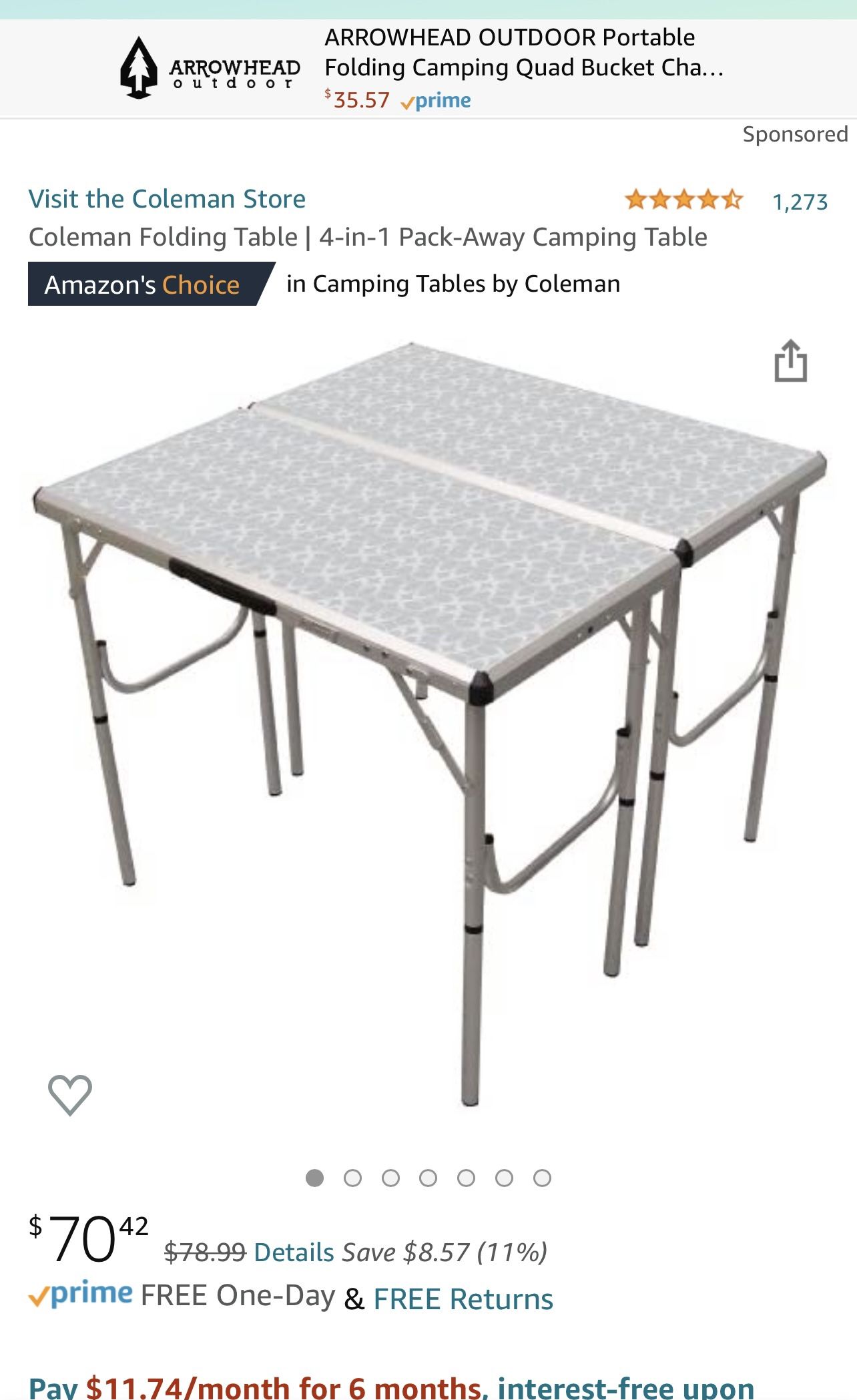Open the Arrowhead Outdoor sponsored ad
Viewport: 857px width, 1400px height.
428,68
